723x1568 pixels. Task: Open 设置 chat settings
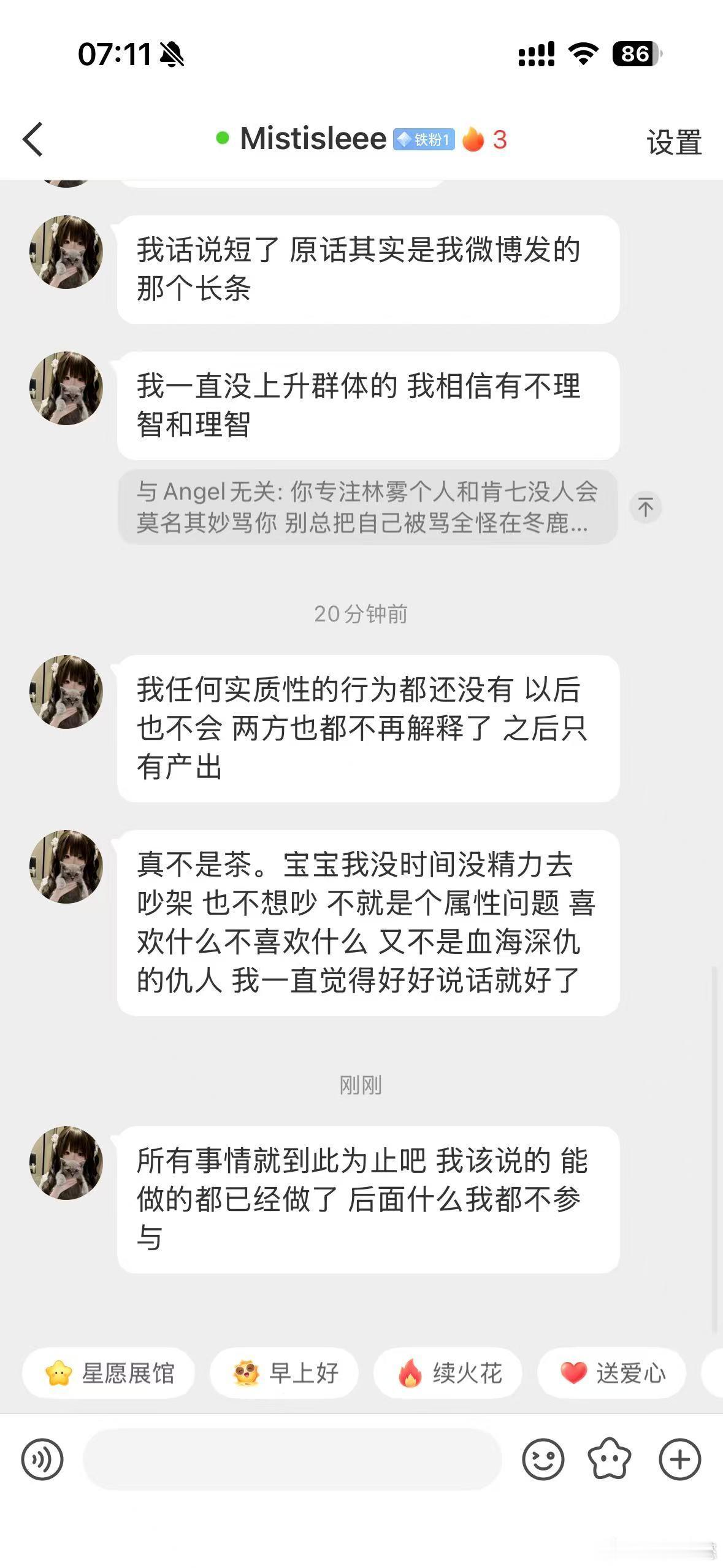point(674,142)
